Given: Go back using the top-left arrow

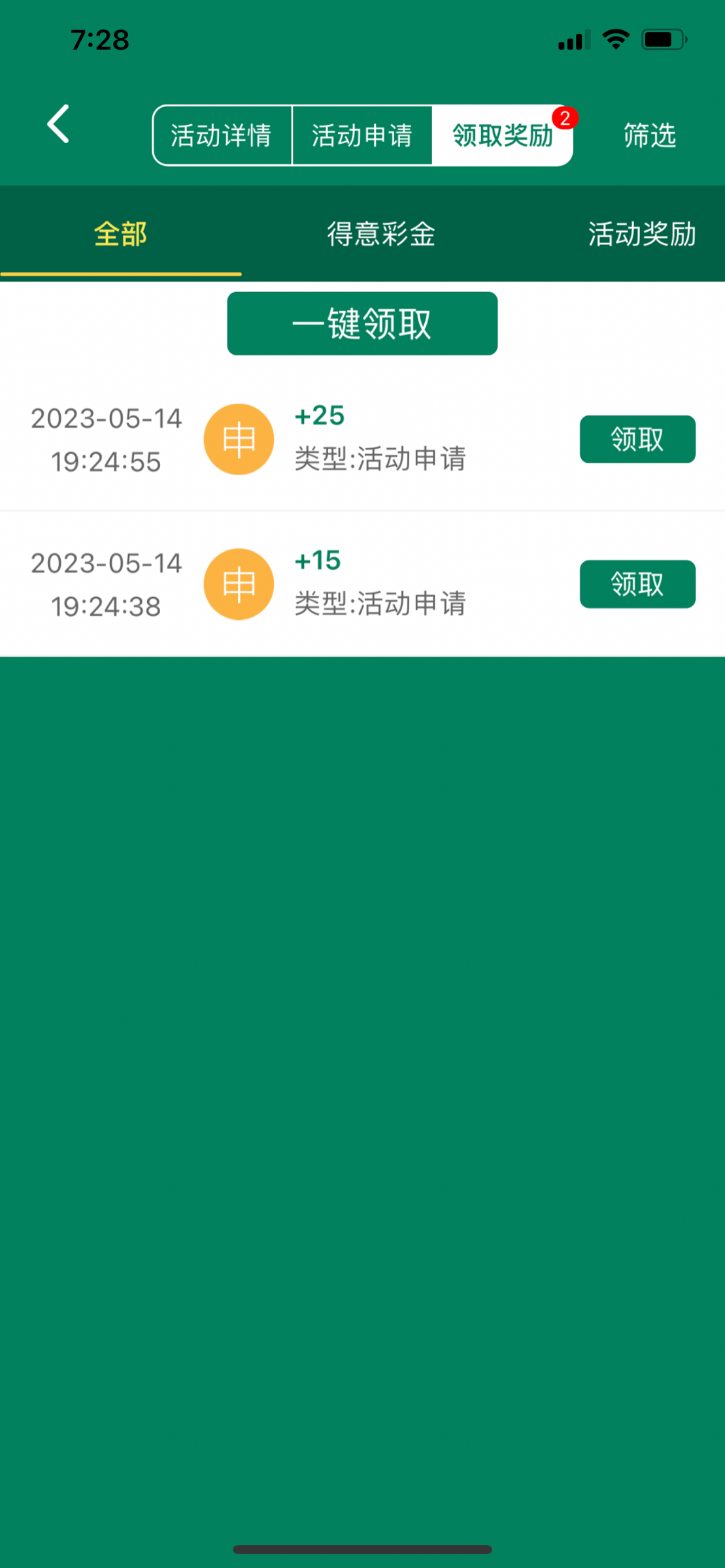Looking at the screenshot, I should pyautogui.click(x=59, y=124).
